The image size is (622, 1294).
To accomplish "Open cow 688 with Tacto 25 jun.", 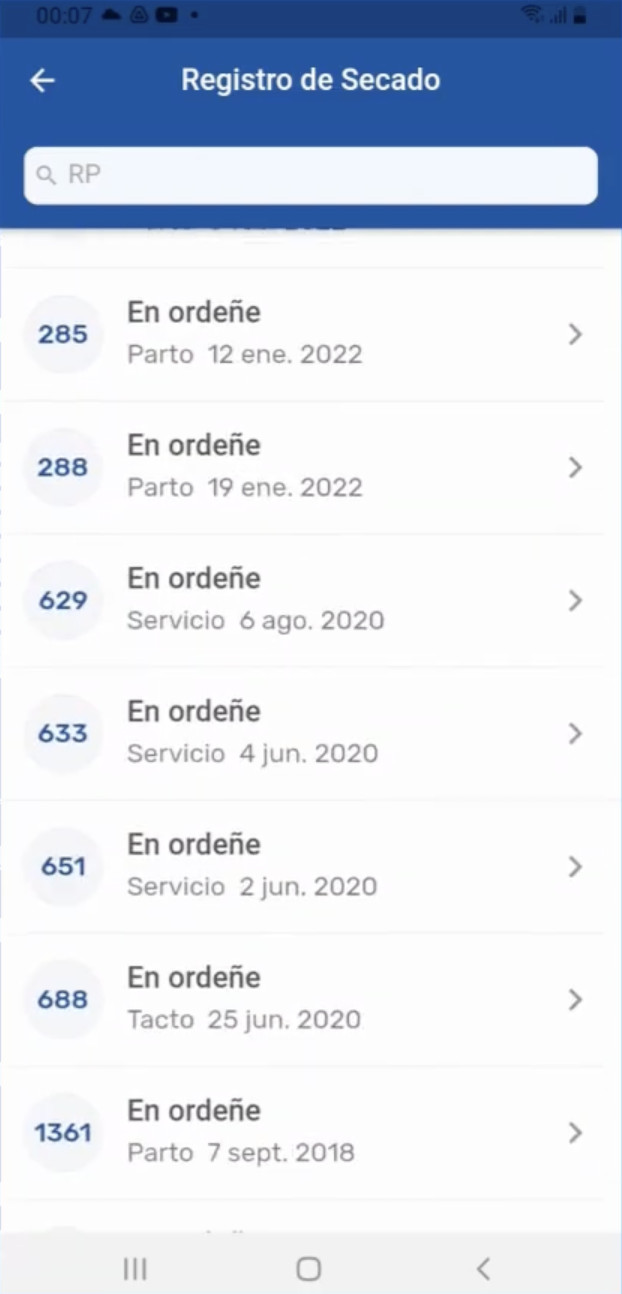I will (310, 999).
